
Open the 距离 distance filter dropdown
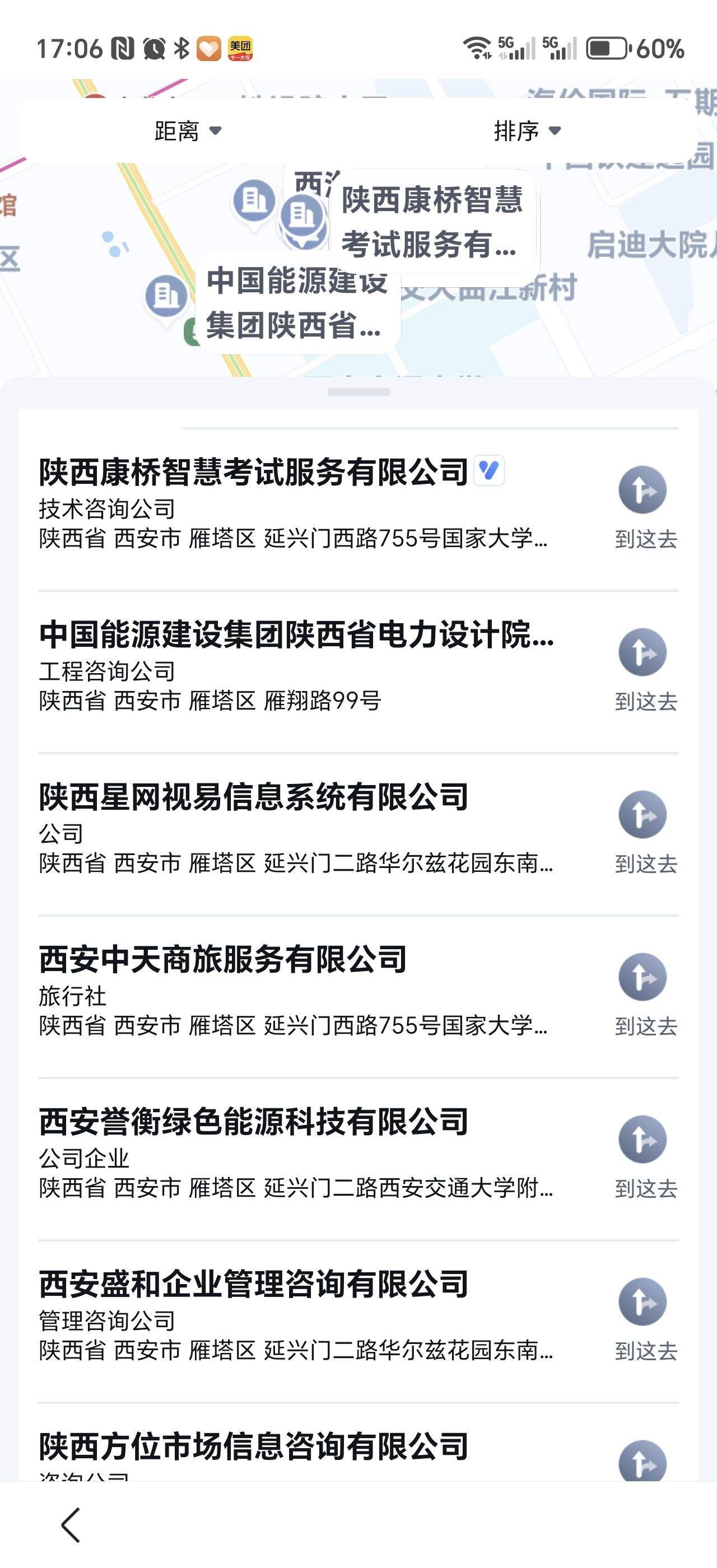188,131
